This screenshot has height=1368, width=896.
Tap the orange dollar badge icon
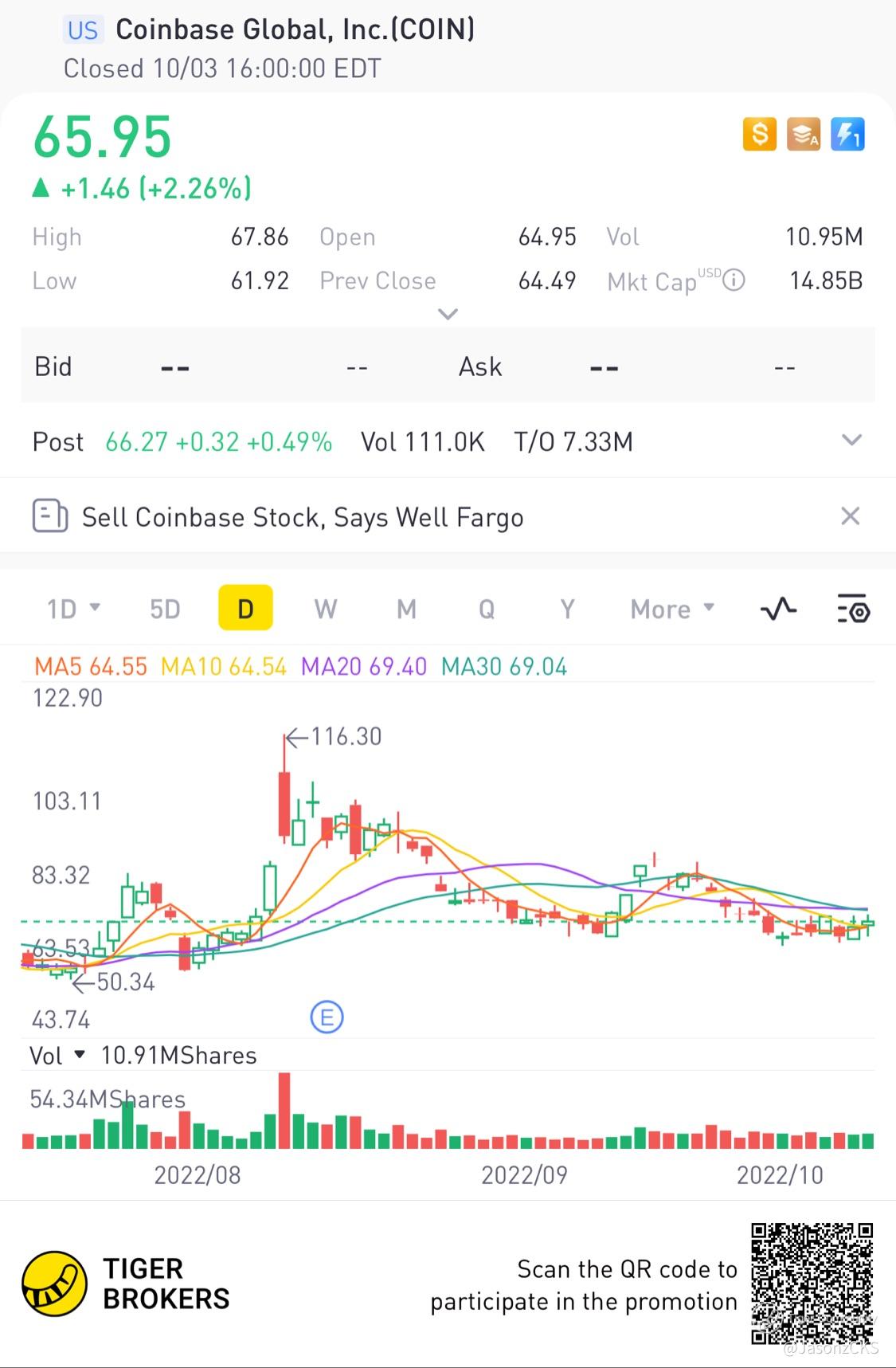pyautogui.click(x=759, y=134)
